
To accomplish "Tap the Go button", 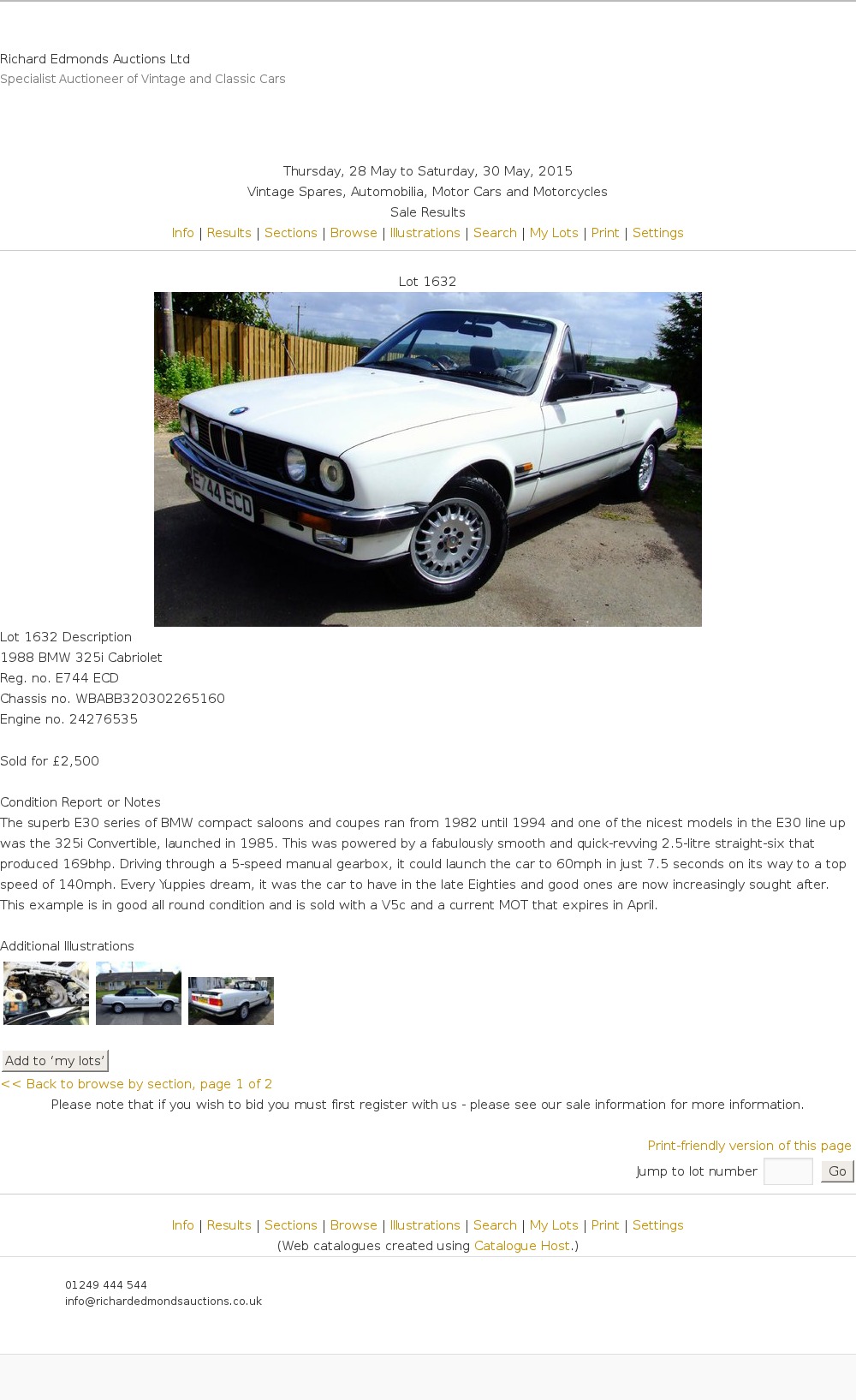I will click(837, 1171).
